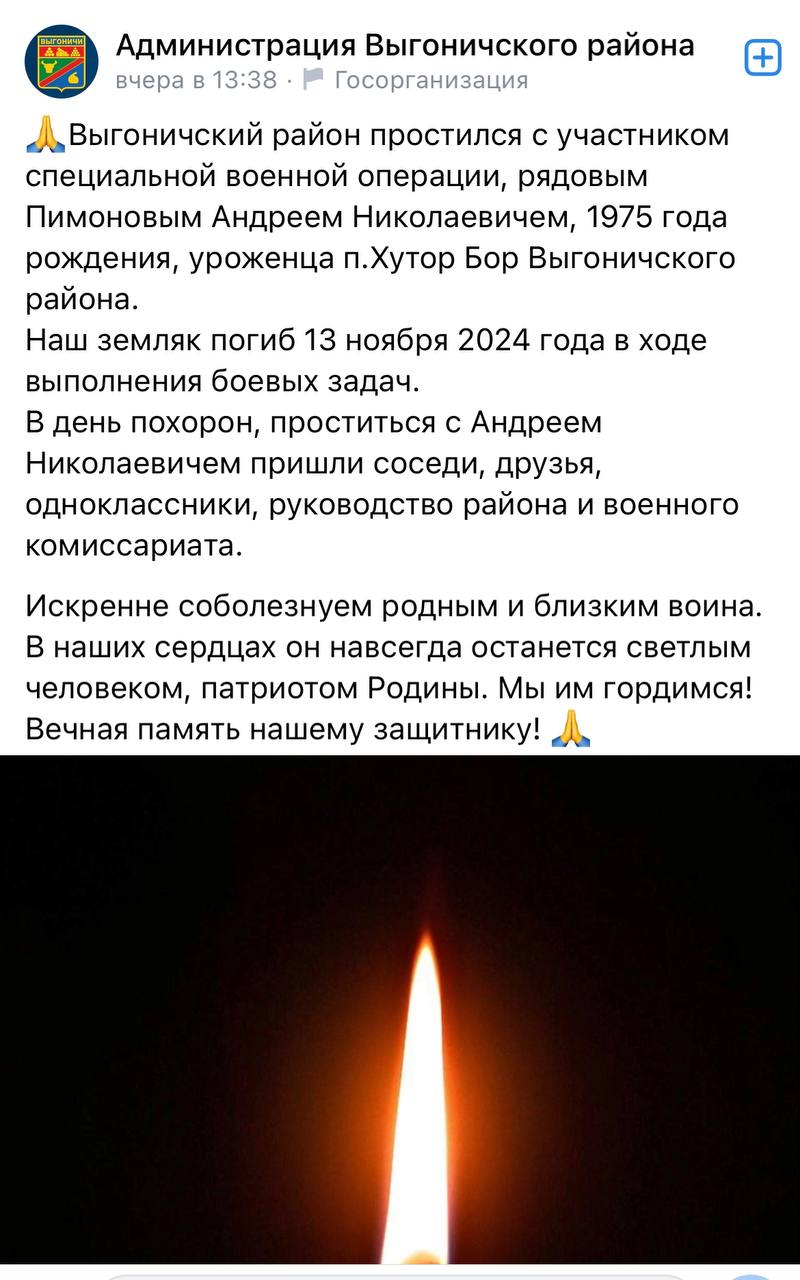Open the Администрация Выгоничского района community avatar
Viewport: 800px width, 1280px height.
(x=61, y=61)
